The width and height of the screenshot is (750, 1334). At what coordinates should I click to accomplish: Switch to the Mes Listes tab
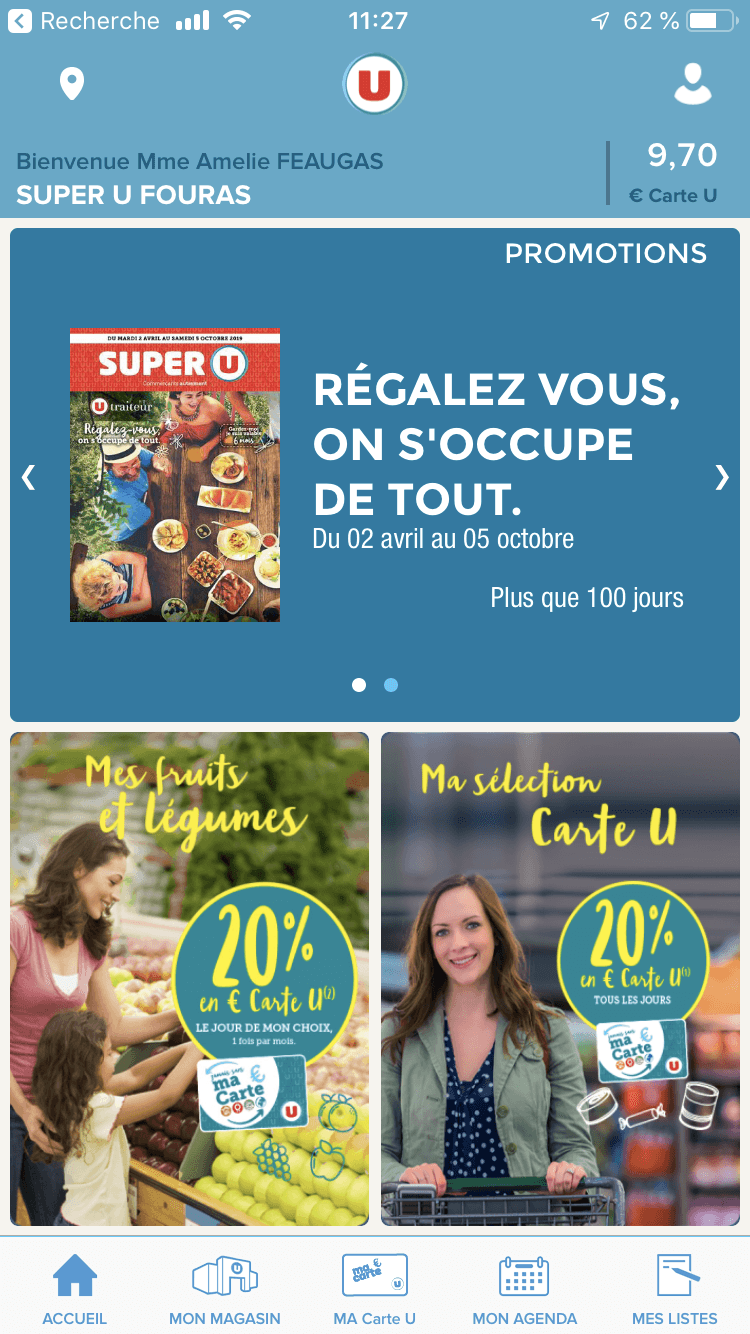point(675,1289)
